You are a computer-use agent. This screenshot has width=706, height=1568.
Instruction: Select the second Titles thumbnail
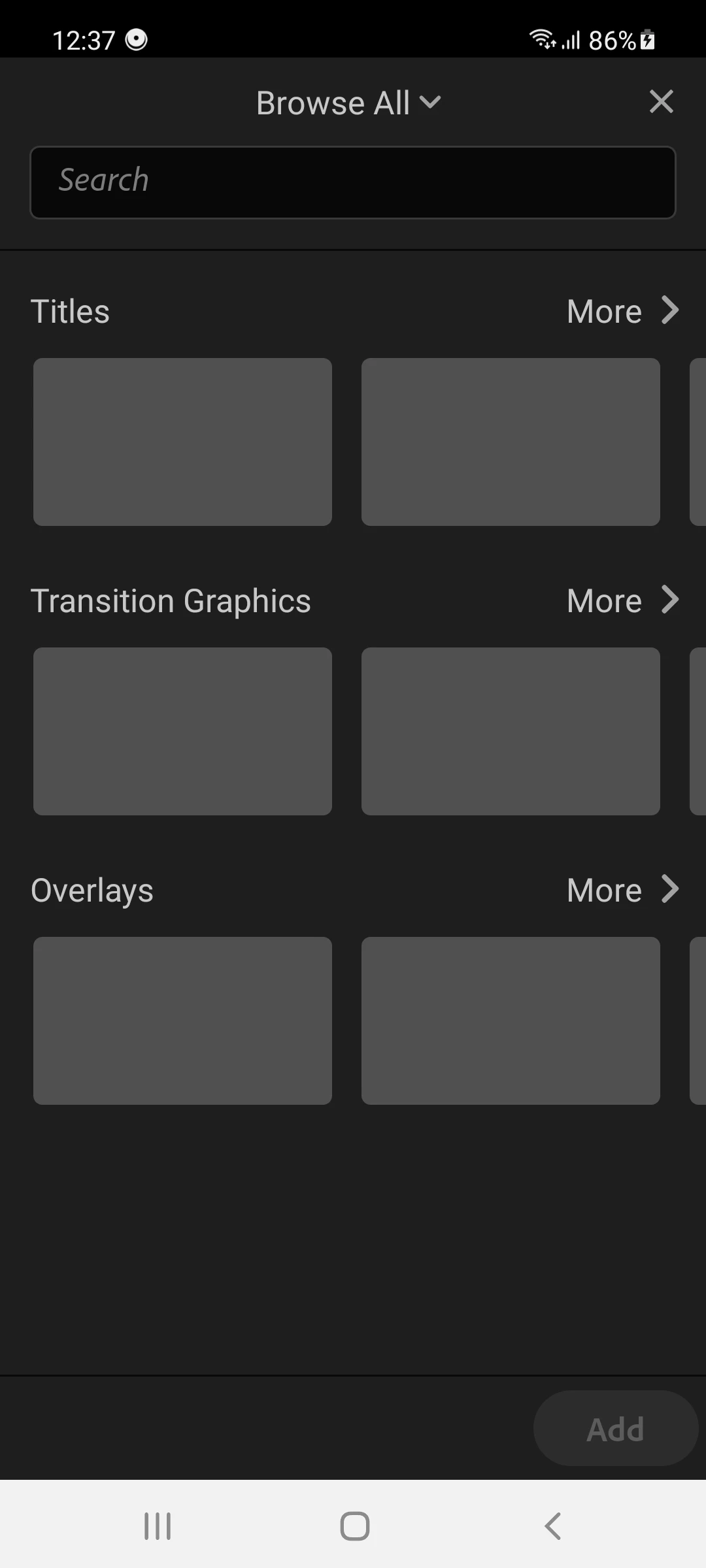click(x=511, y=442)
